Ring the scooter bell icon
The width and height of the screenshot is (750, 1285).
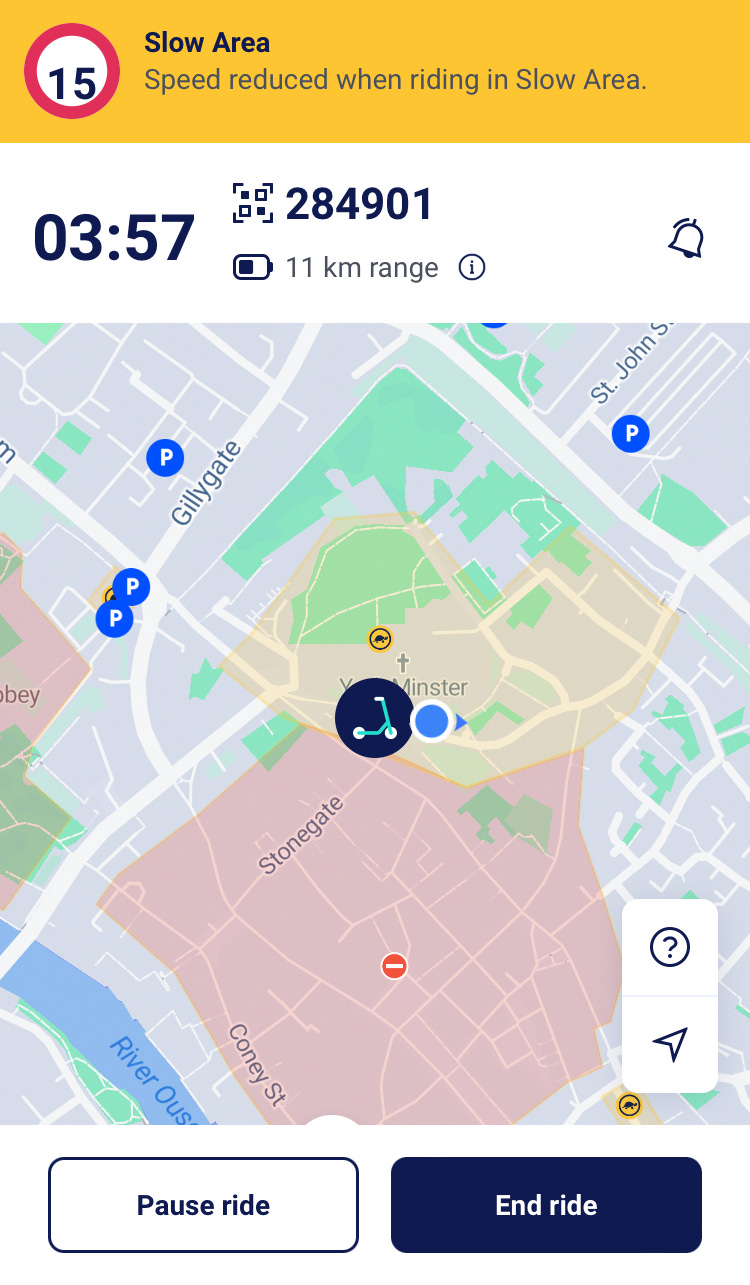click(687, 238)
